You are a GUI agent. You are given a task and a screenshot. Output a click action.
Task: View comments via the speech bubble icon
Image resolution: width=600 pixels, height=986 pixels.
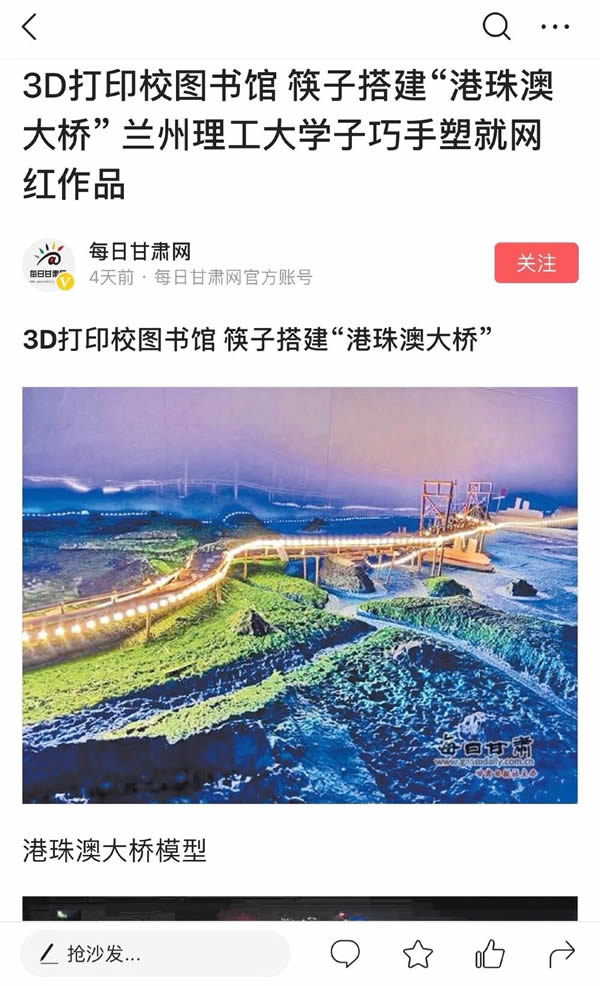[345, 953]
